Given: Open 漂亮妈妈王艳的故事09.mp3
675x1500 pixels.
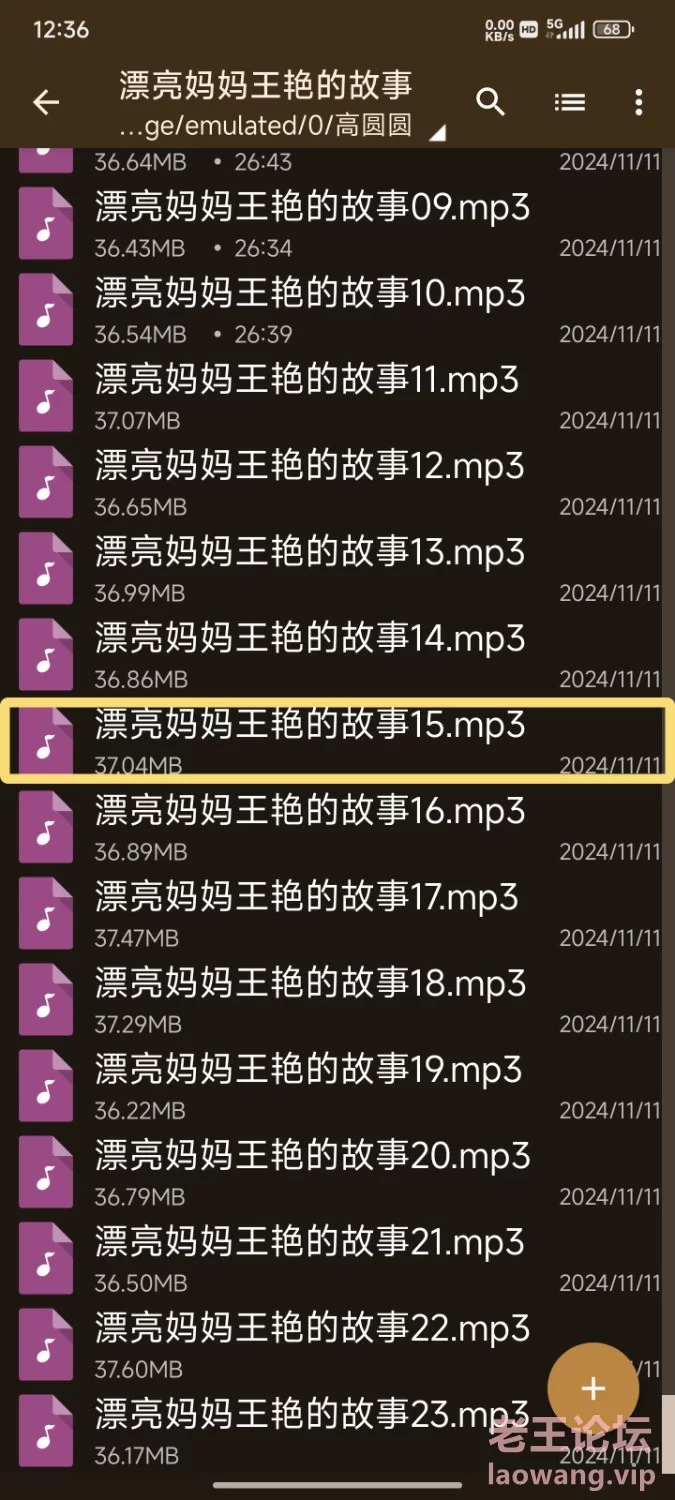Looking at the screenshot, I should pyautogui.click(x=337, y=225).
